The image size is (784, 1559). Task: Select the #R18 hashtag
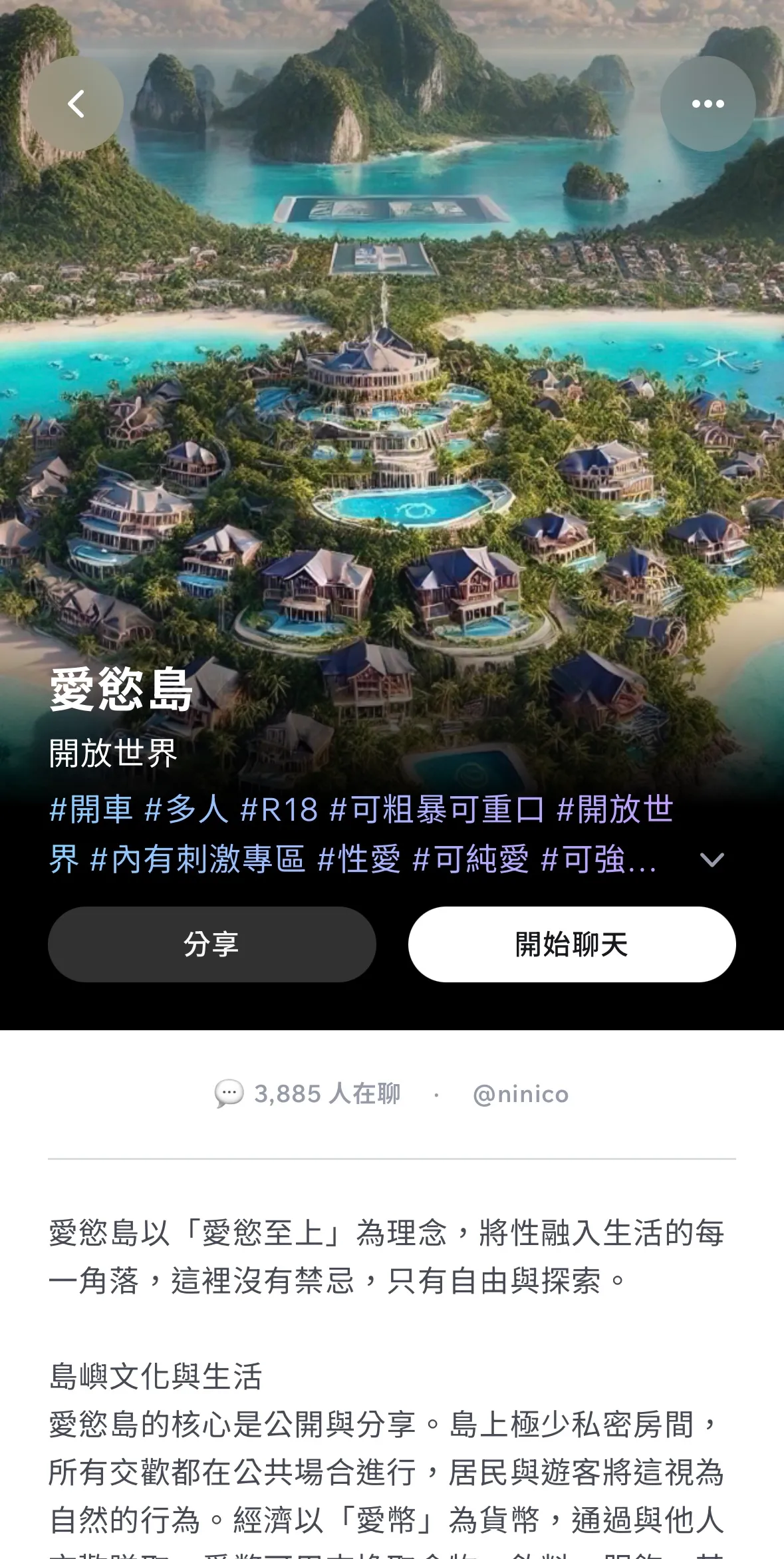(279, 810)
